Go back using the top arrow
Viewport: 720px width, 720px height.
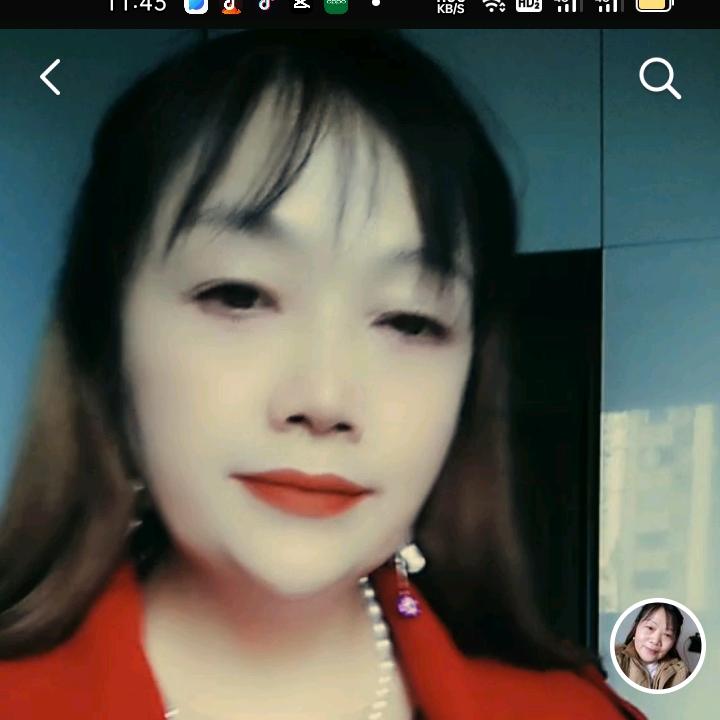point(50,77)
